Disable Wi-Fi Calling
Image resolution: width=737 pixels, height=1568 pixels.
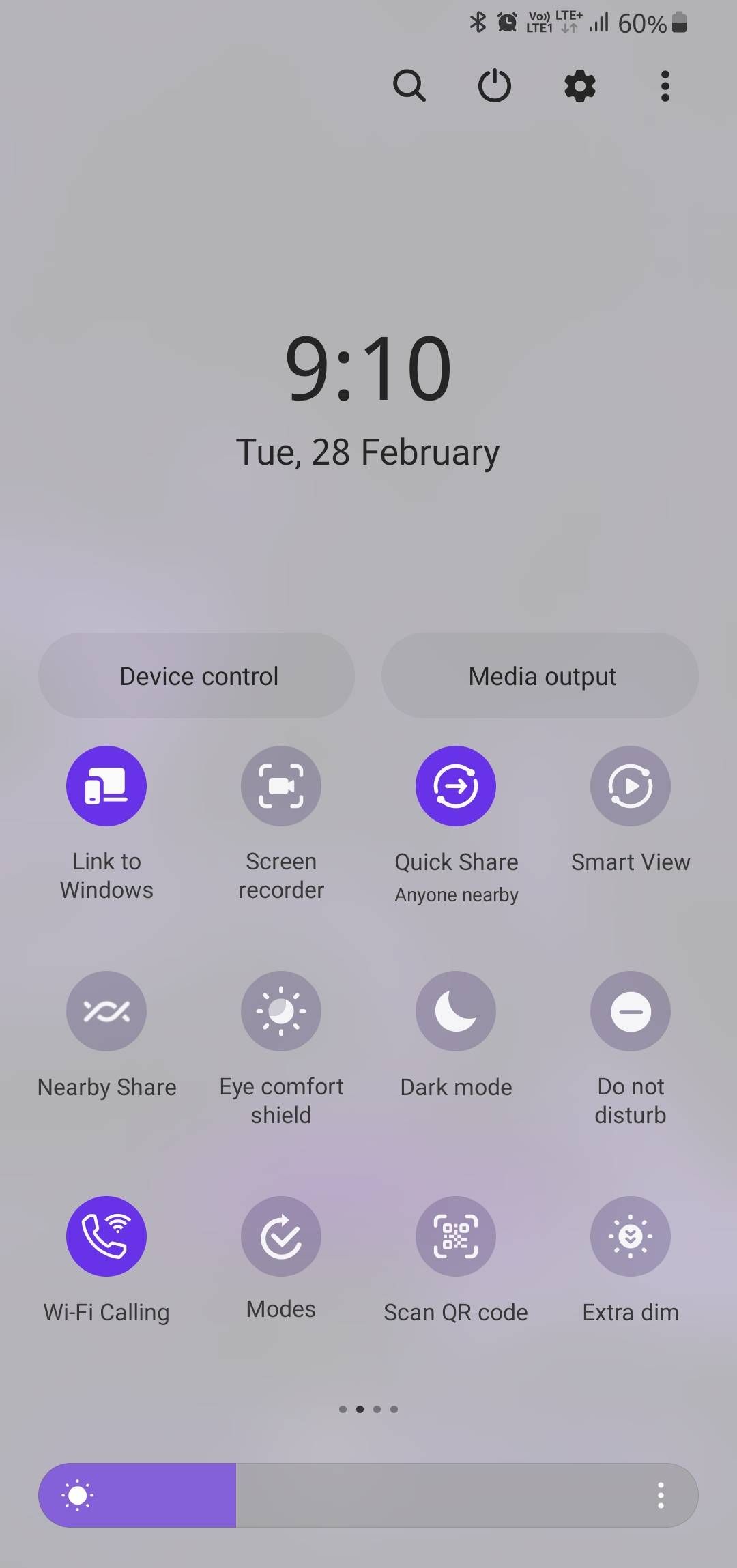(106, 1236)
